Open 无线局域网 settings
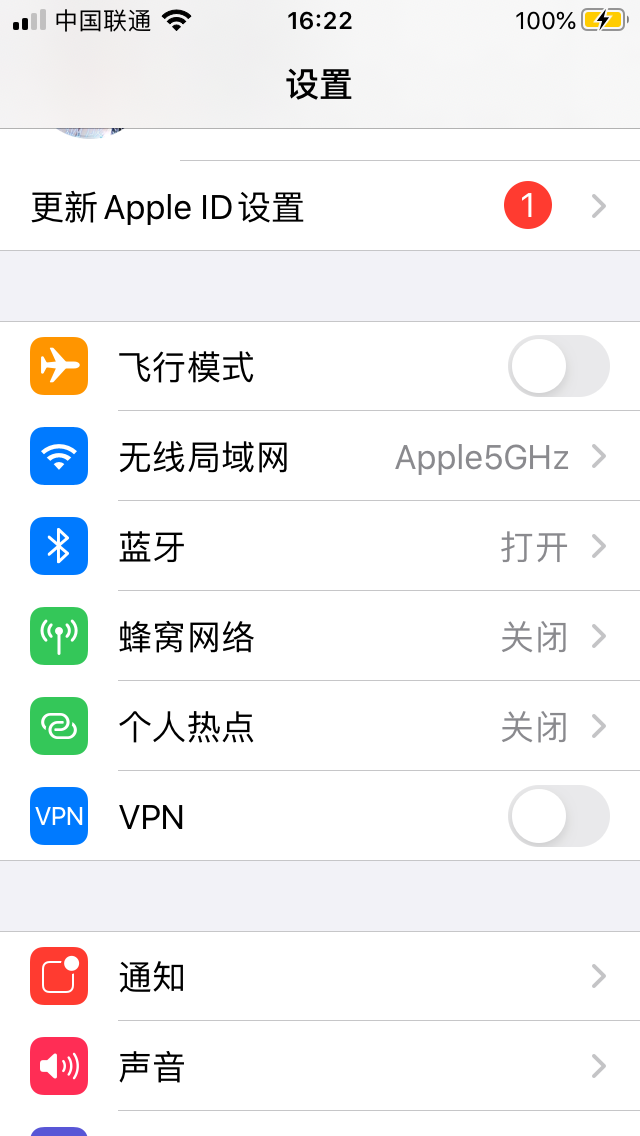 point(320,457)
